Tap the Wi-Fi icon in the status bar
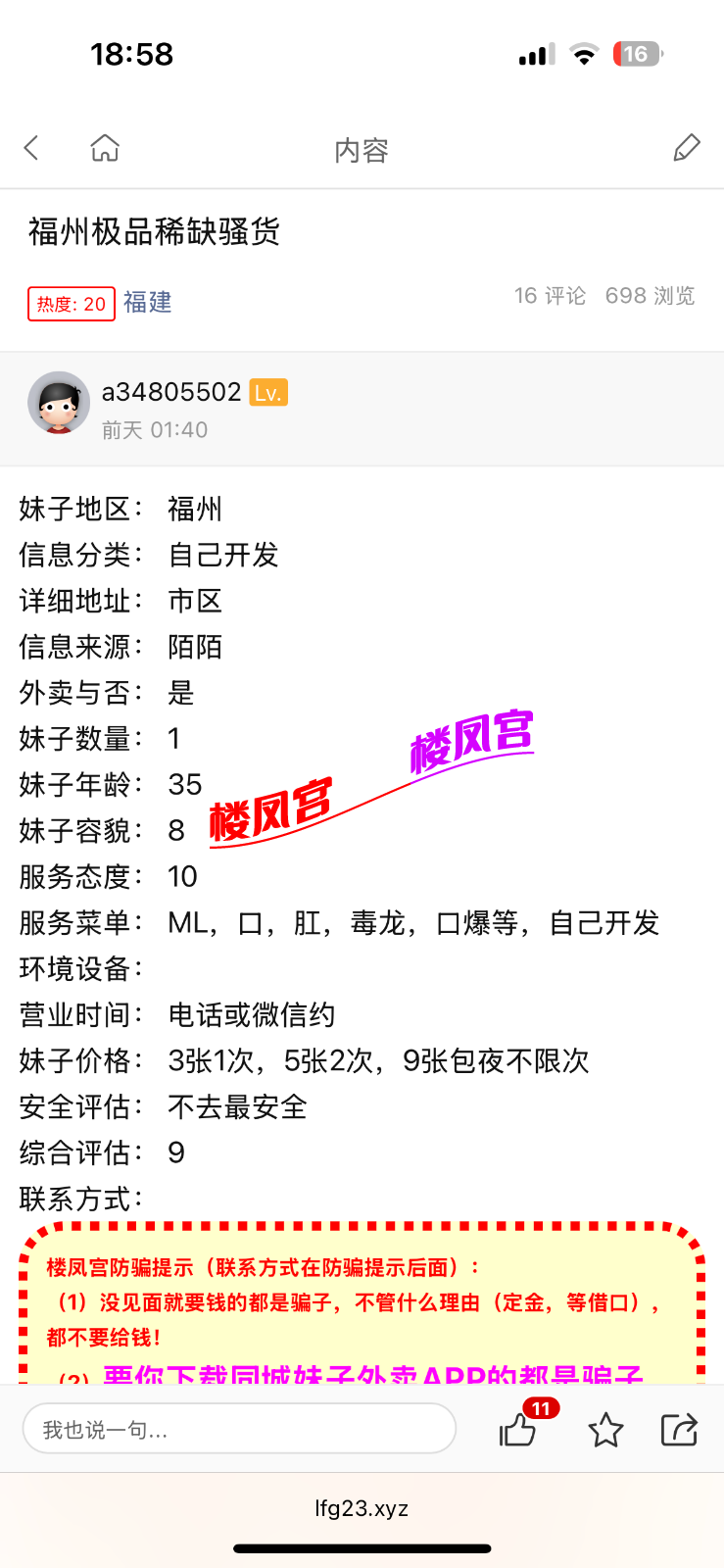This screenshot has height=1568, width=724. click(x=583, y=54)
